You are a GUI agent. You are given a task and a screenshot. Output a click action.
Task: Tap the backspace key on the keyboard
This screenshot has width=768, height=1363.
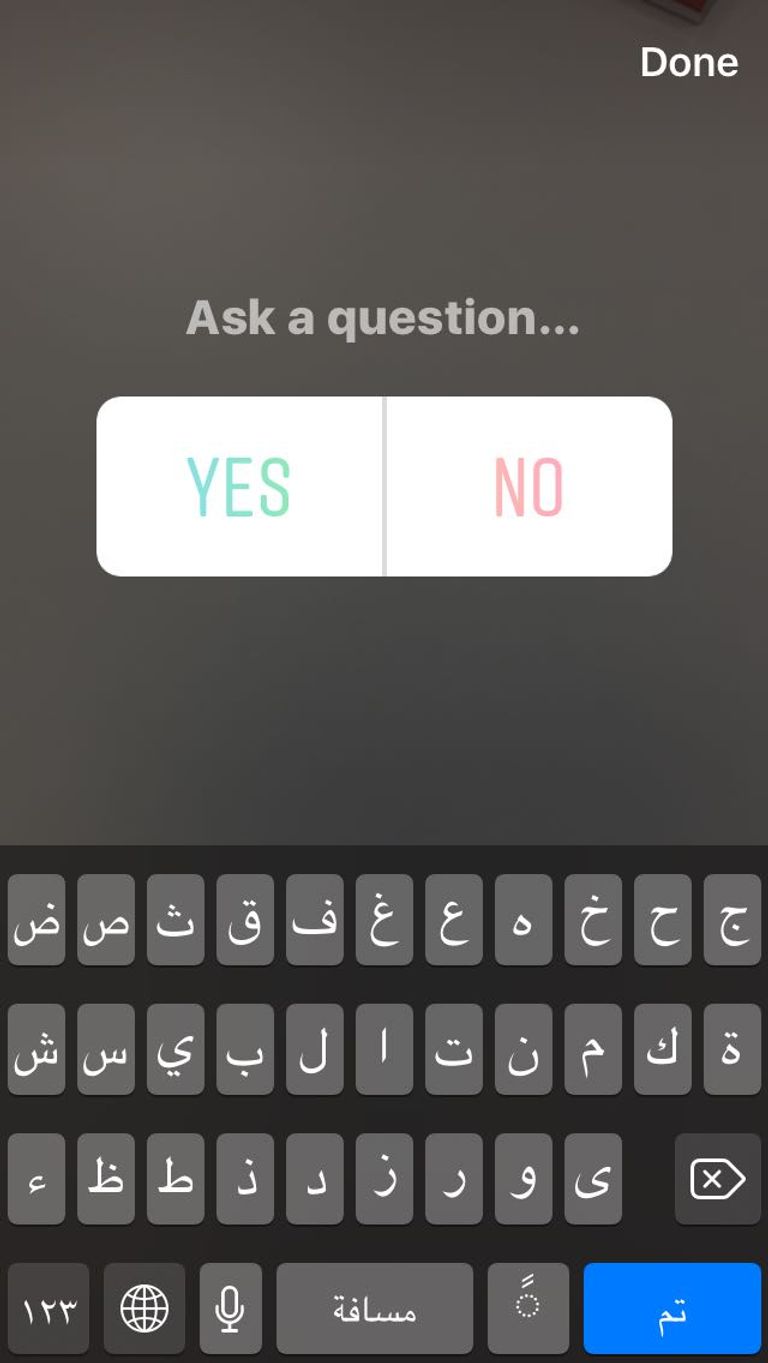click(x=717, y=1178)
